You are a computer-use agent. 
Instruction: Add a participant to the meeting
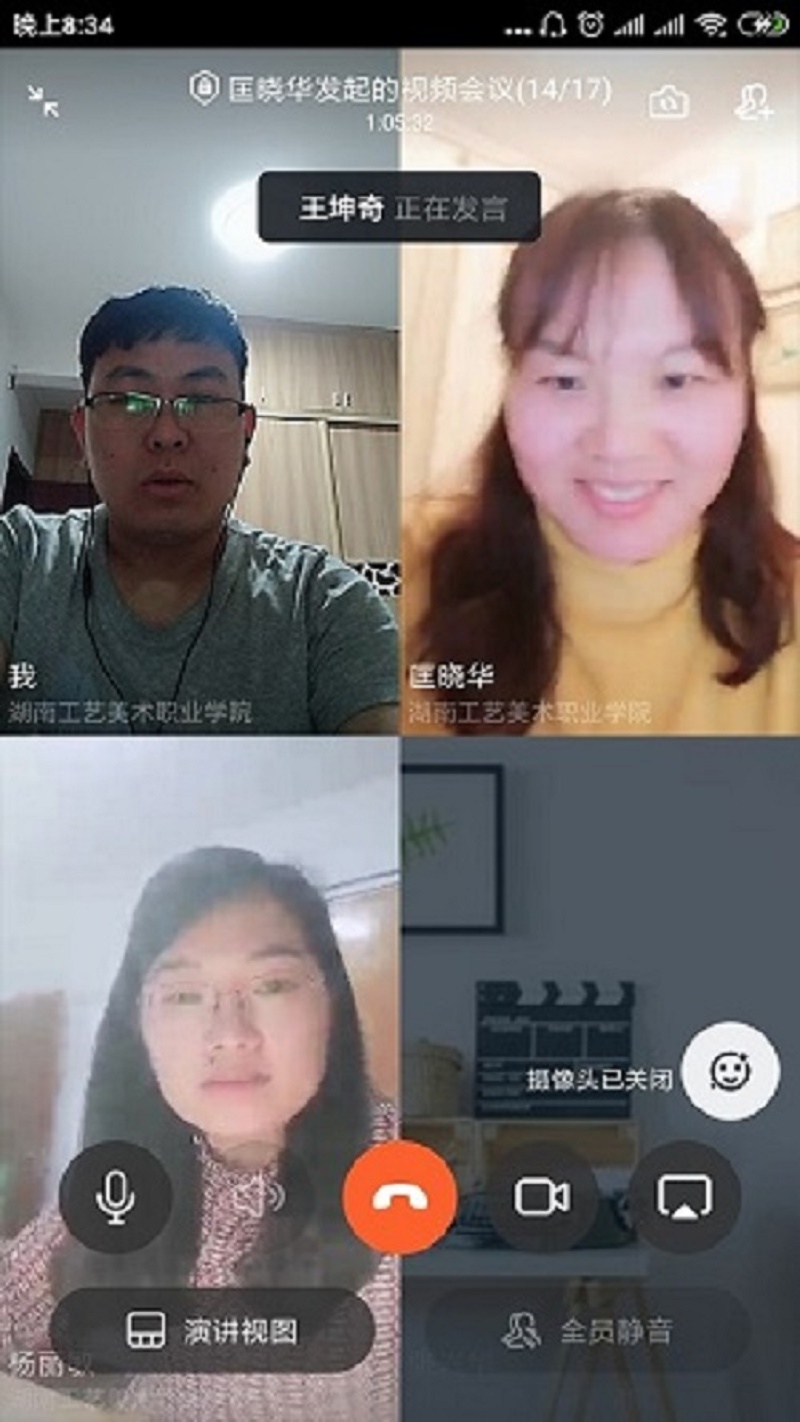click(752, 103)
